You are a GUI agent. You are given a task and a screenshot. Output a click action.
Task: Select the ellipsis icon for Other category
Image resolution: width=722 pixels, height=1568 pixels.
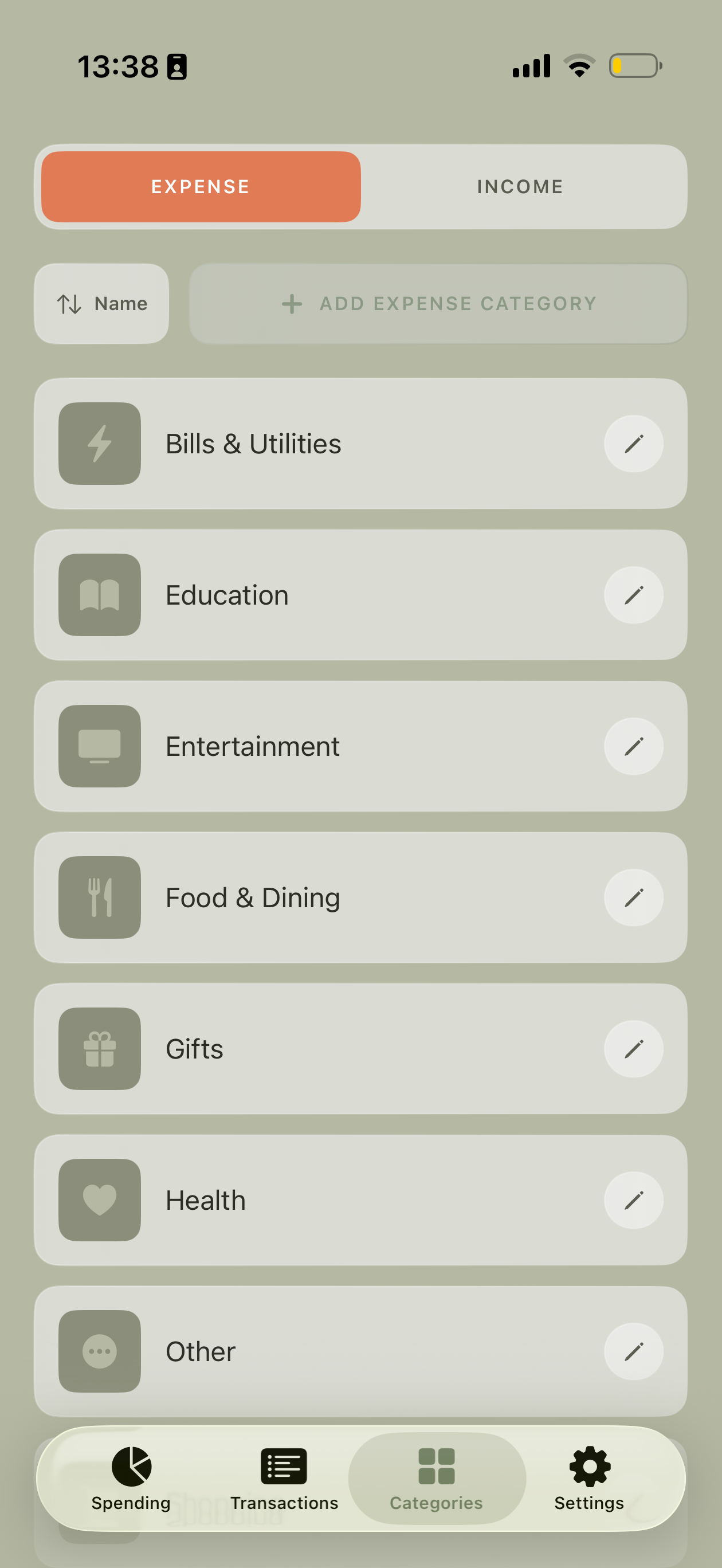tap(99, 1351)
